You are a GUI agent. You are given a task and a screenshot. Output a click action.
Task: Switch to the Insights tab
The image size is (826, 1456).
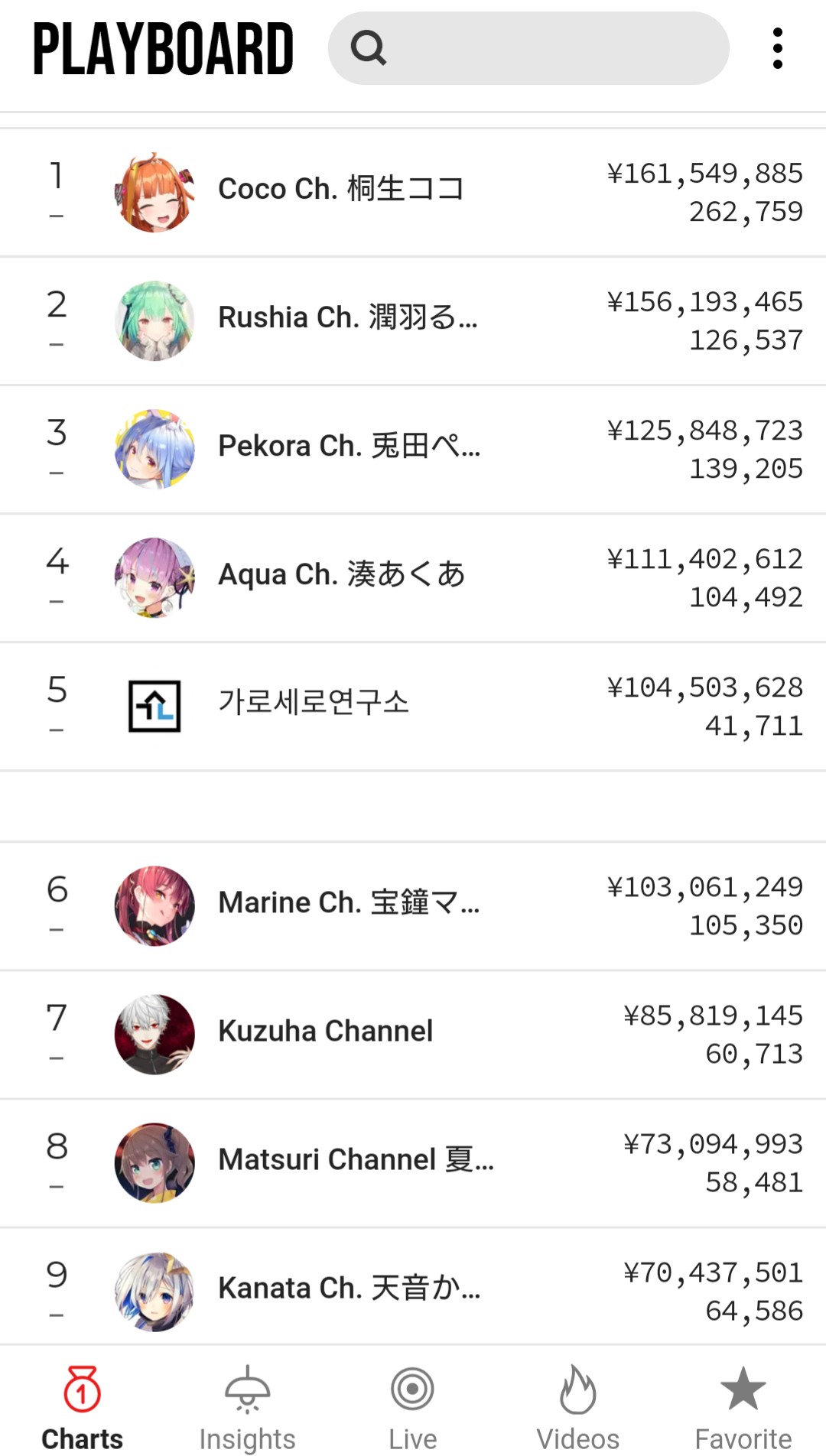coord(247,1407)
